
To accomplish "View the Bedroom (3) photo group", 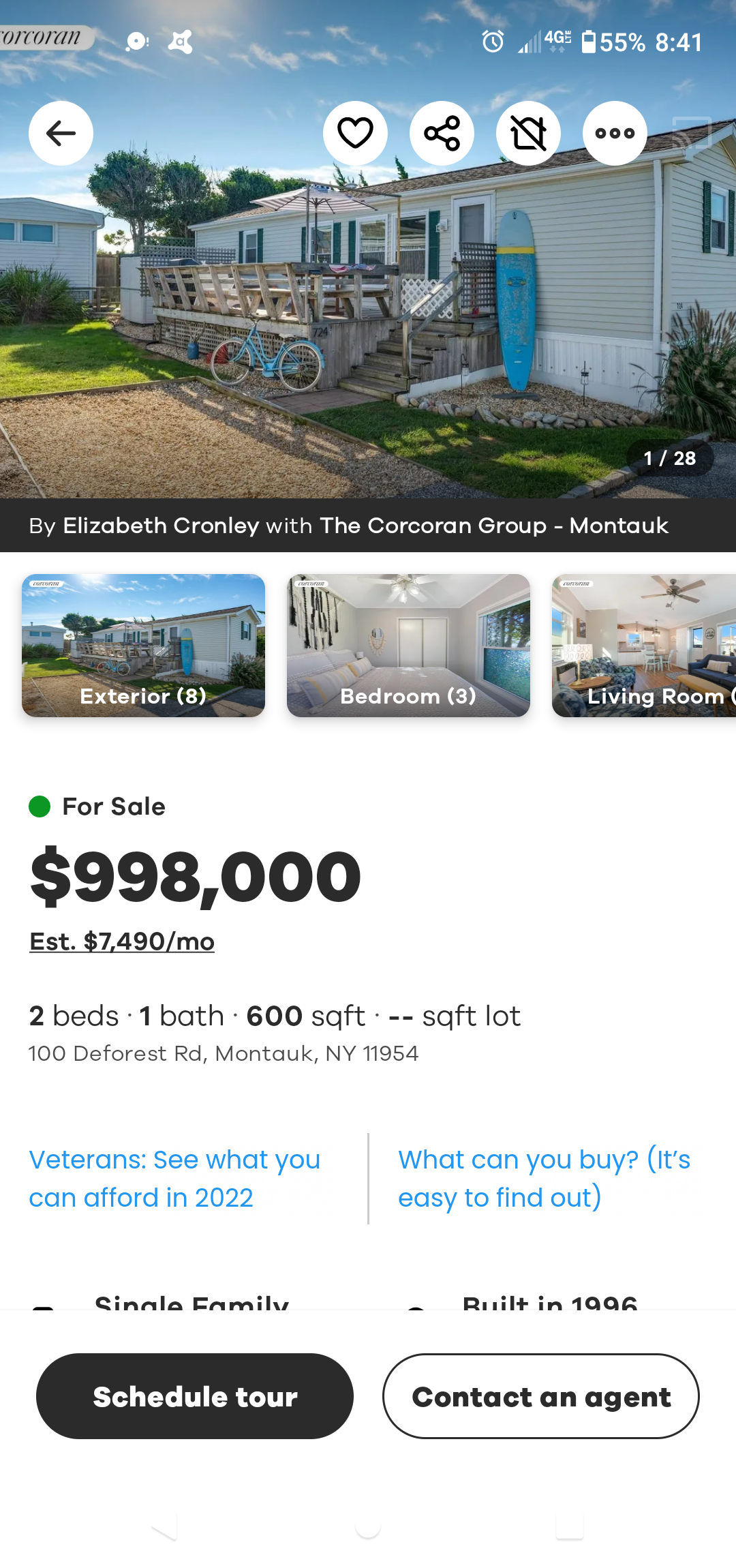I will click(x=408, y=645).
